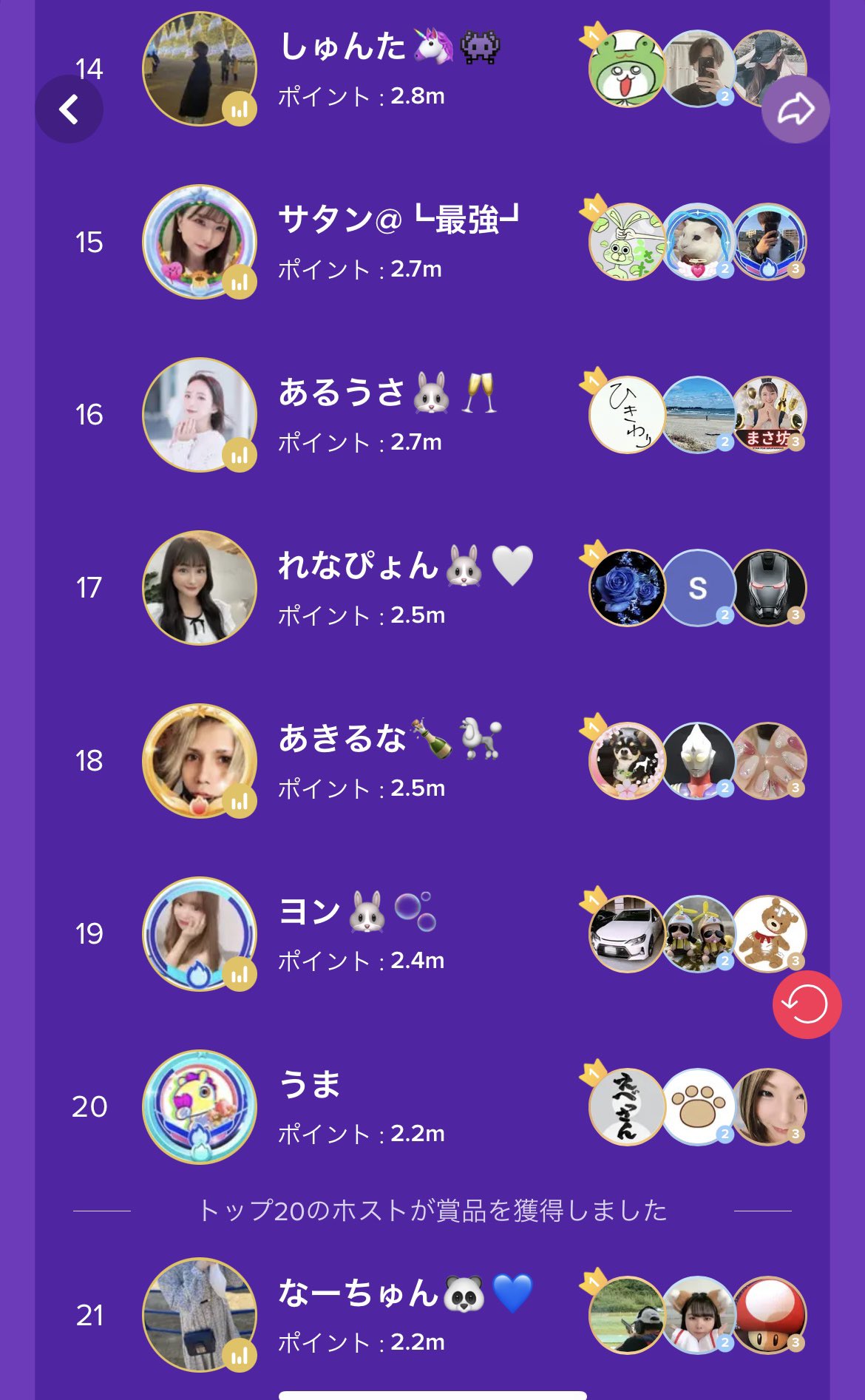Open the 'S' supporter avatar for れなぴょん
This screenshot has width=865, height=1400.
click(697, 588)
